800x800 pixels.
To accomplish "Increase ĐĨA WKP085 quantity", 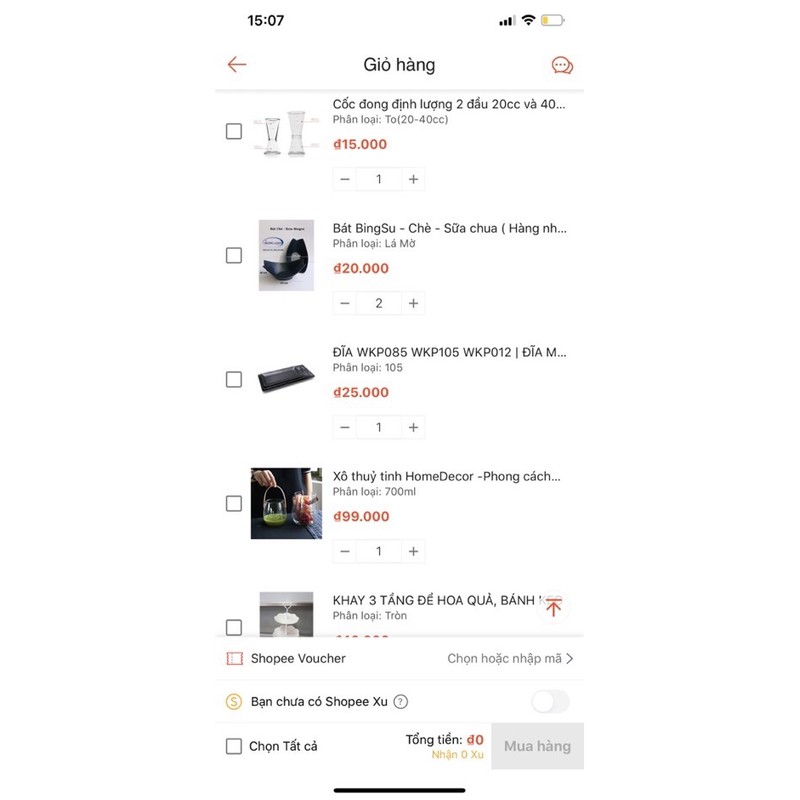I will tap(414, 427).
